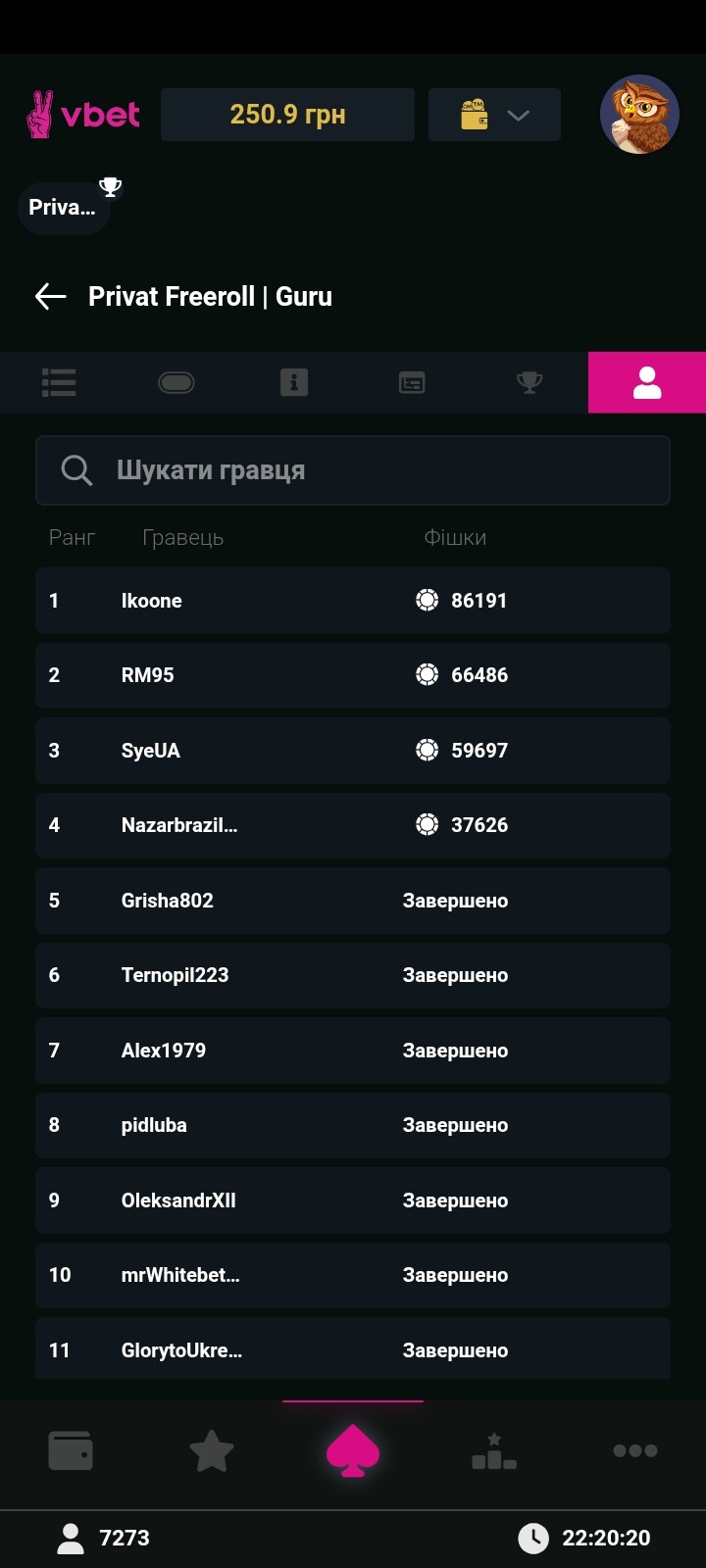Open the trophy prizes tab
The height and width of the screenshot is (1568, 706).
coord(529,382)
